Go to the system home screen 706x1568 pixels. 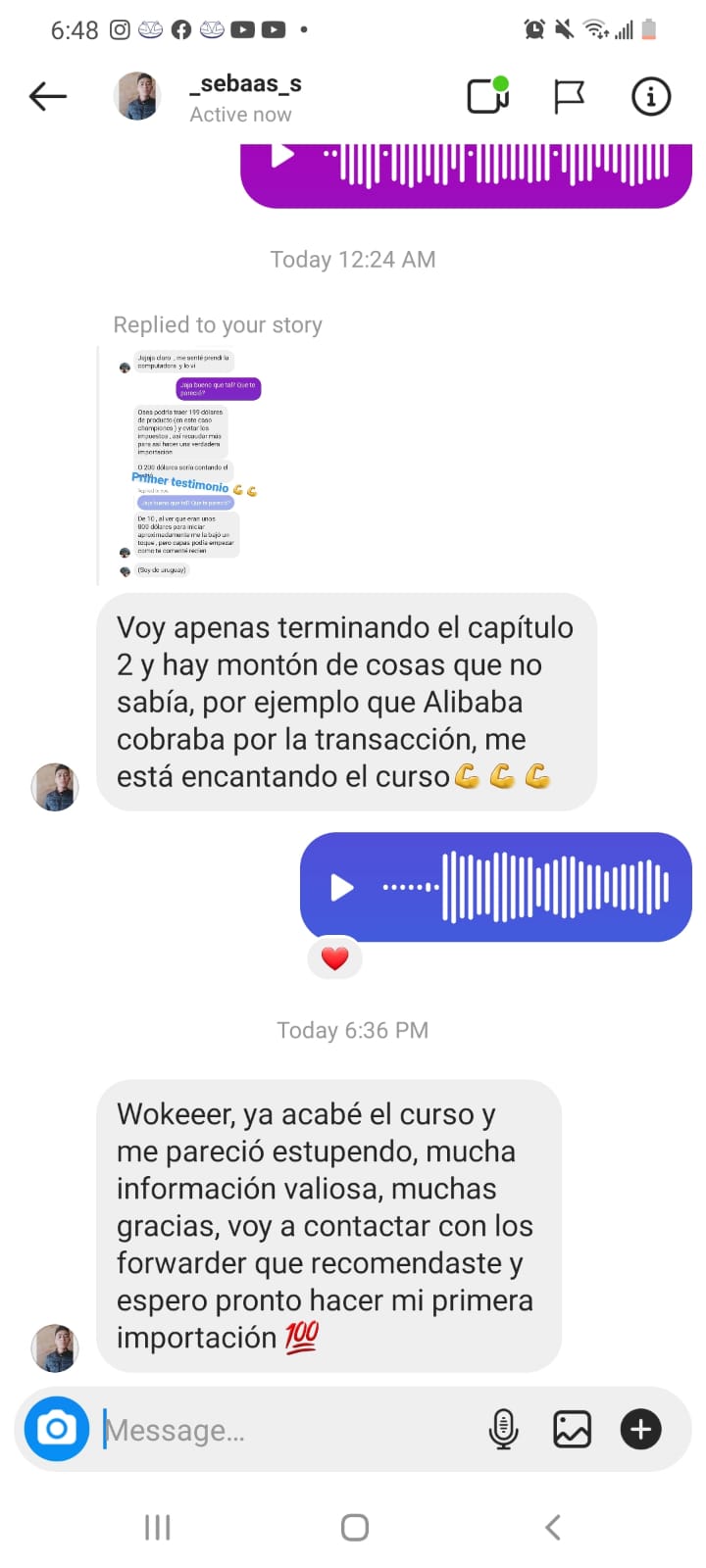354,1527
